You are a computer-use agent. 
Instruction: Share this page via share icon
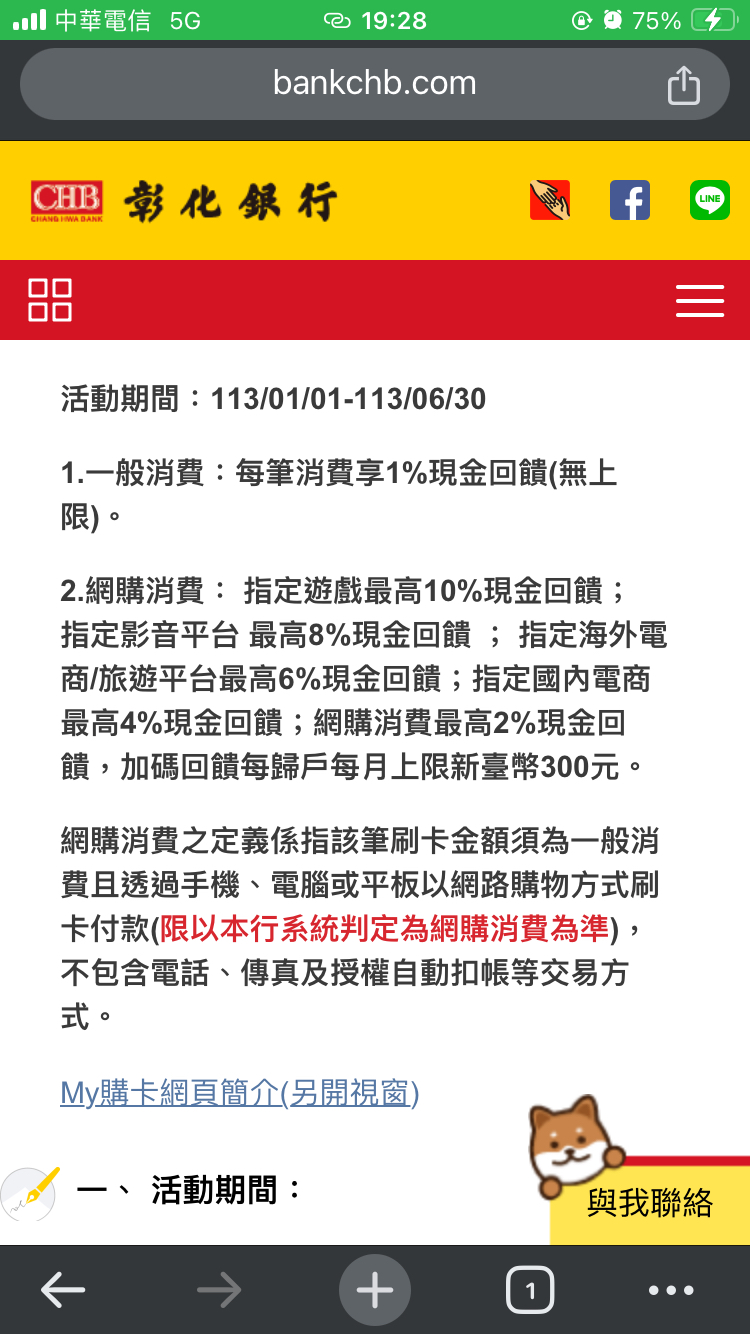tap(684, 84)
